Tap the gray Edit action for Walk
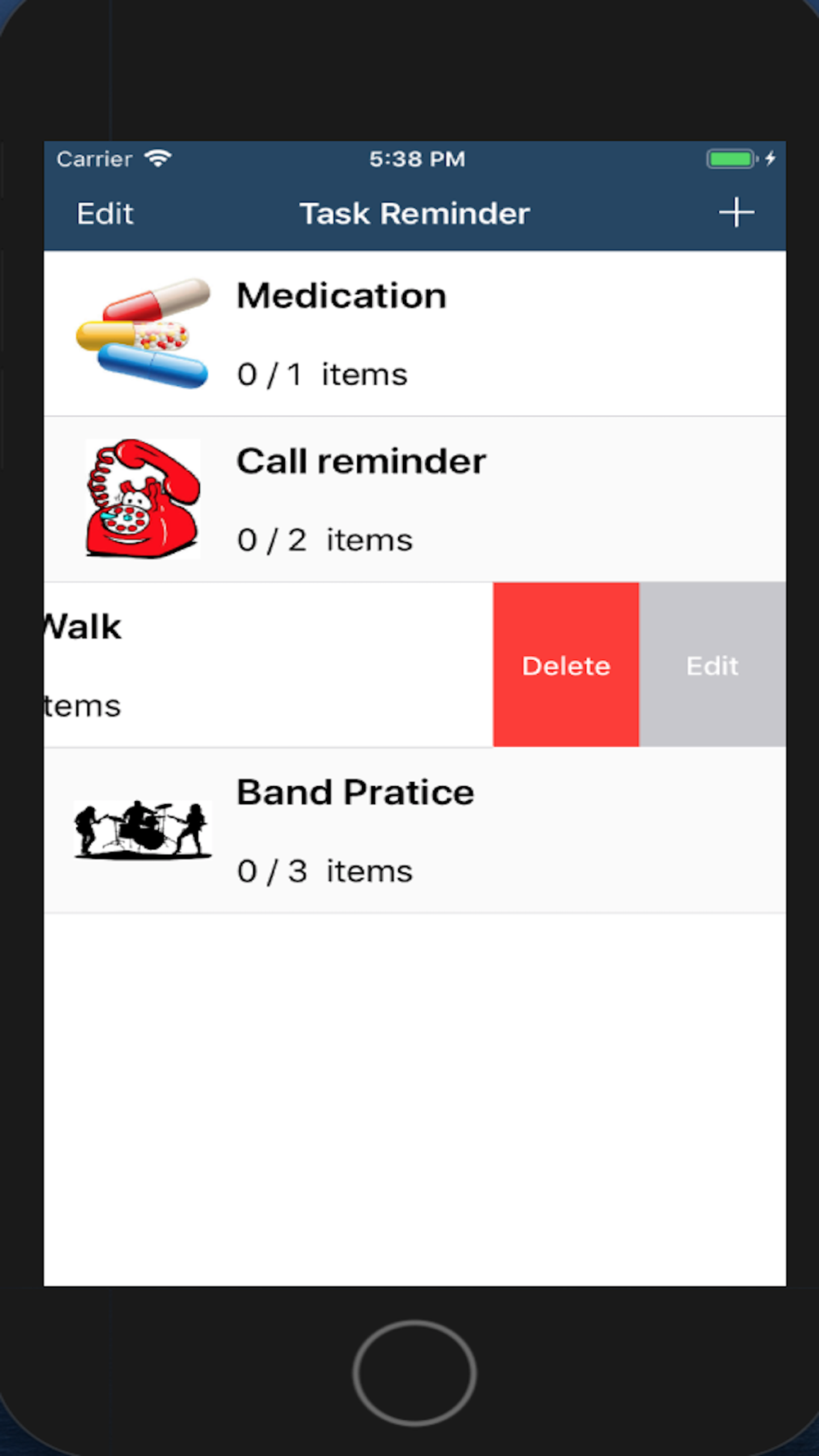Viewport: 819px width, 1456px height. point(713,665)
